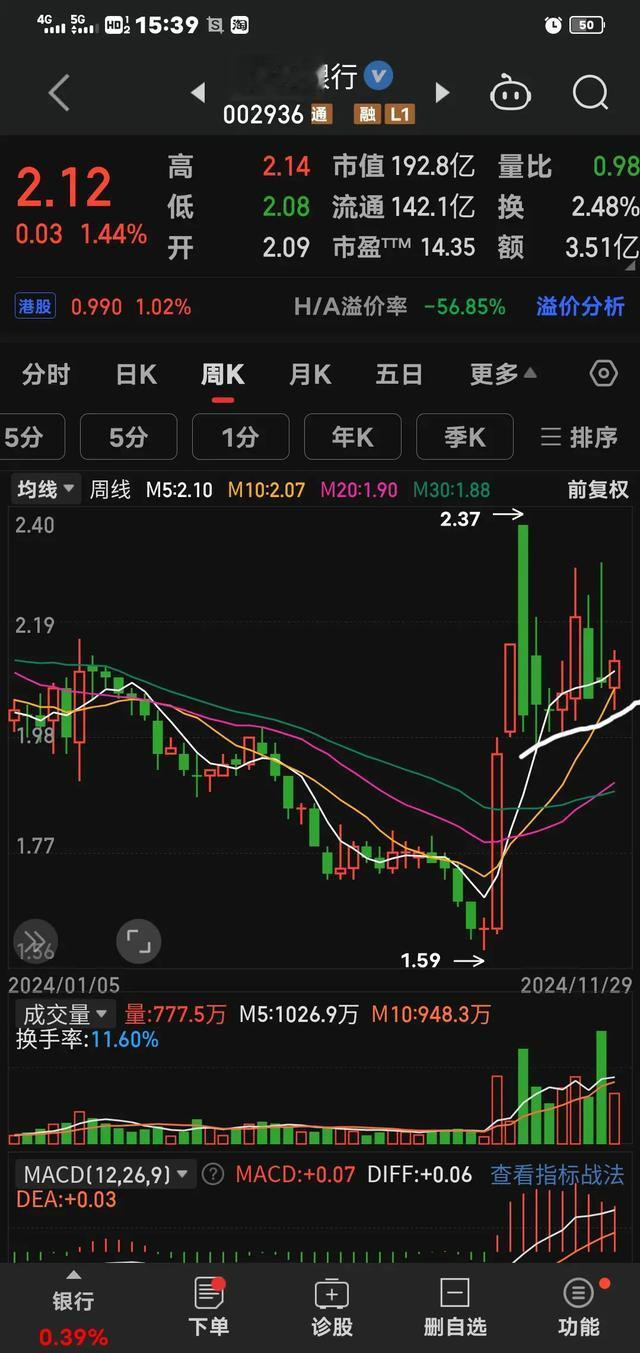The height and width of the screenshot is (1353, 640).
Task: Expand the 均线 indicator dropdown
Action: coord(45,490)
